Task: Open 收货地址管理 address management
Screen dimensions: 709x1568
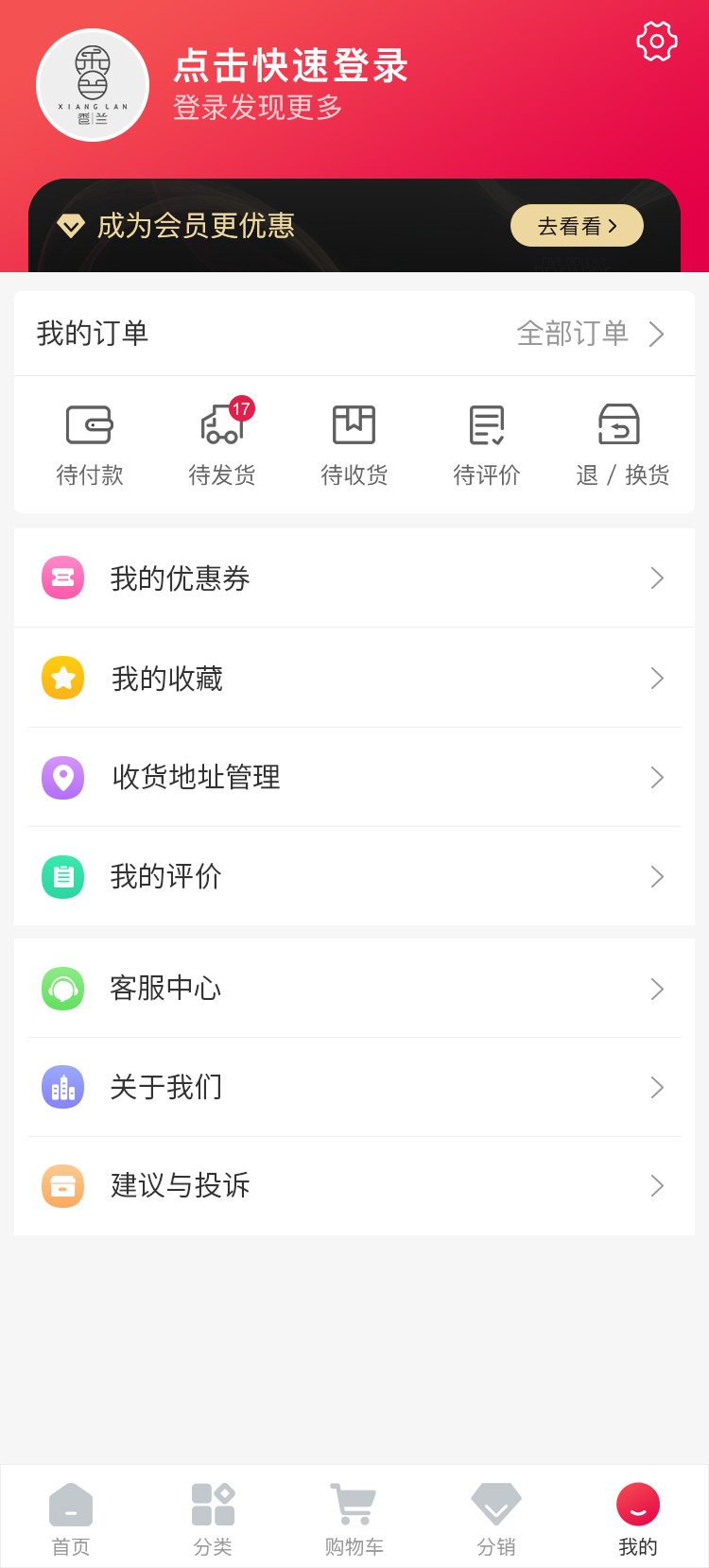Action: (354, 777)
